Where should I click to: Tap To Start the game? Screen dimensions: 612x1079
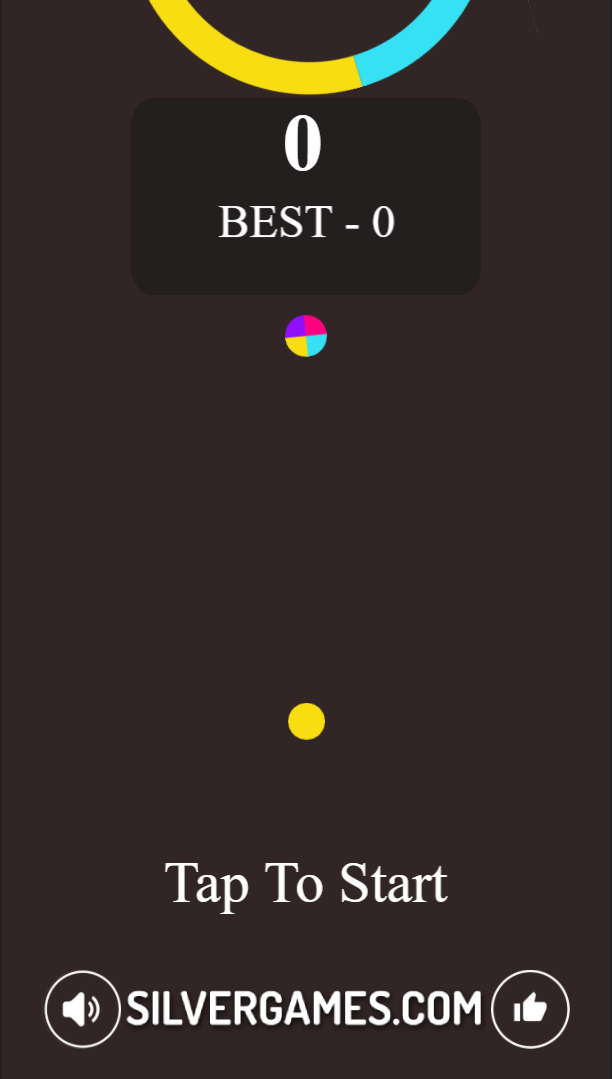(305, 883)
